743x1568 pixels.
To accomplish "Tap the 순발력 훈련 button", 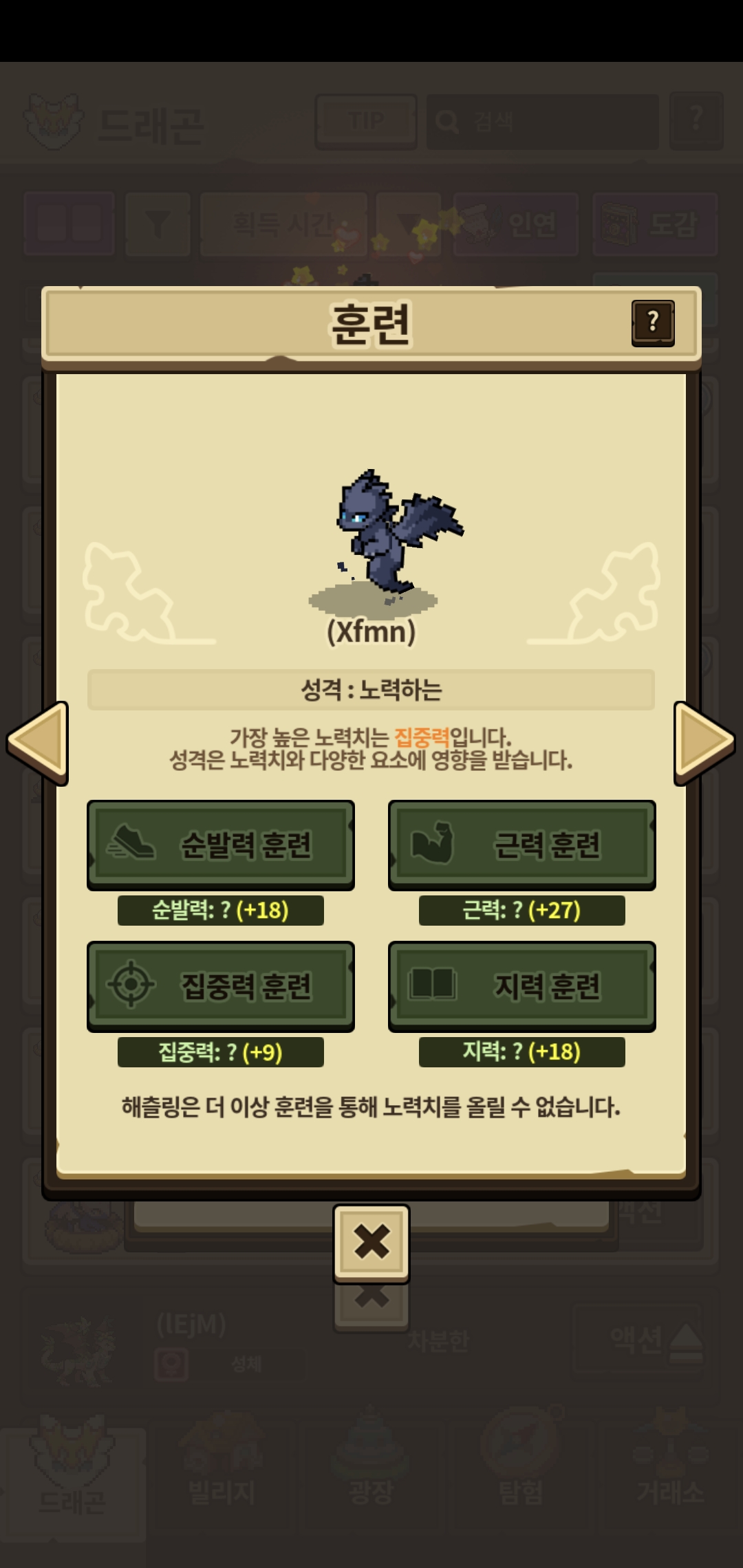I will pos(221,845).
